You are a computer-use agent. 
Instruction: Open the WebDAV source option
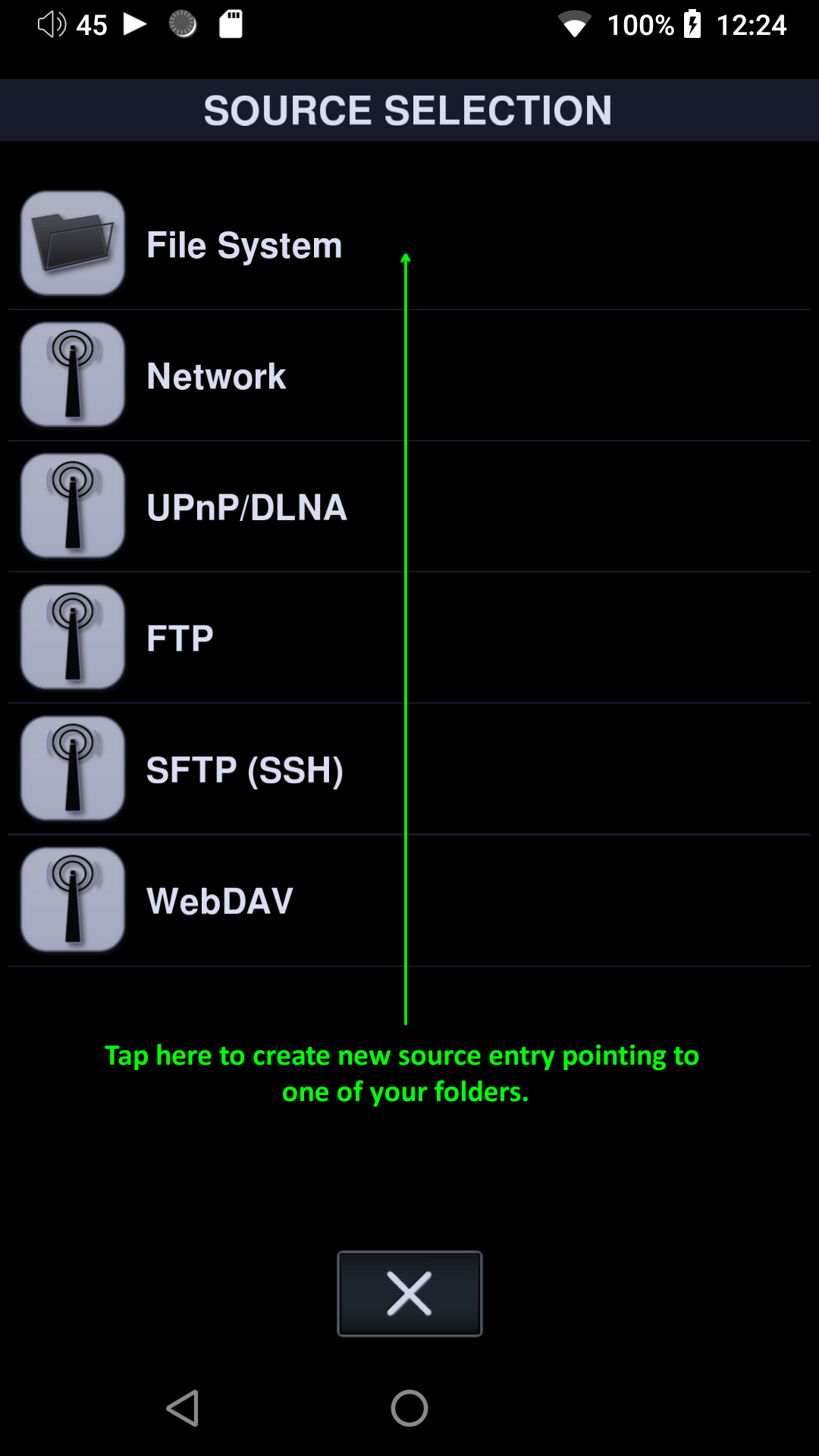tap(220, 900)
